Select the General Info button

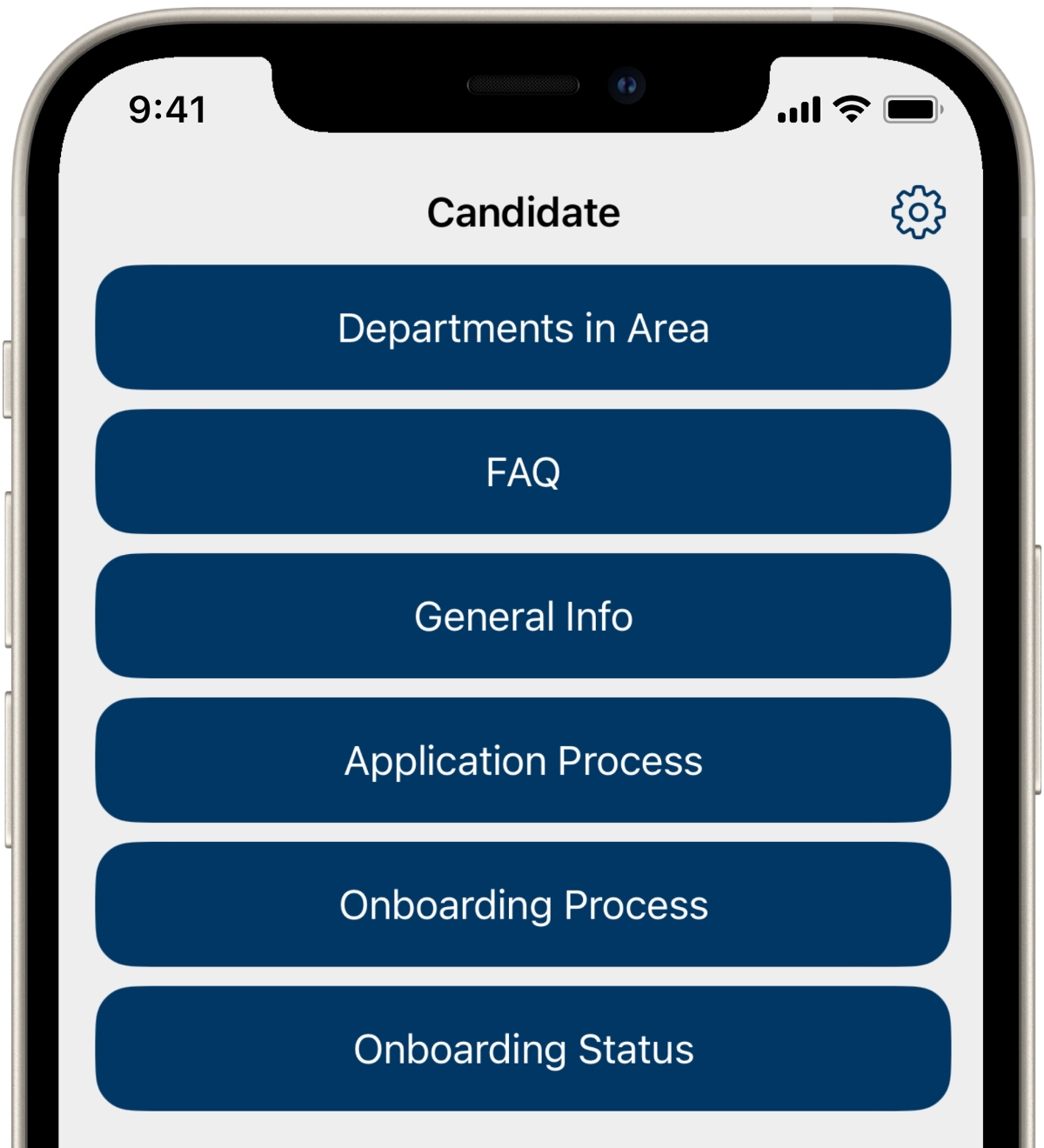tap(523, 617)
